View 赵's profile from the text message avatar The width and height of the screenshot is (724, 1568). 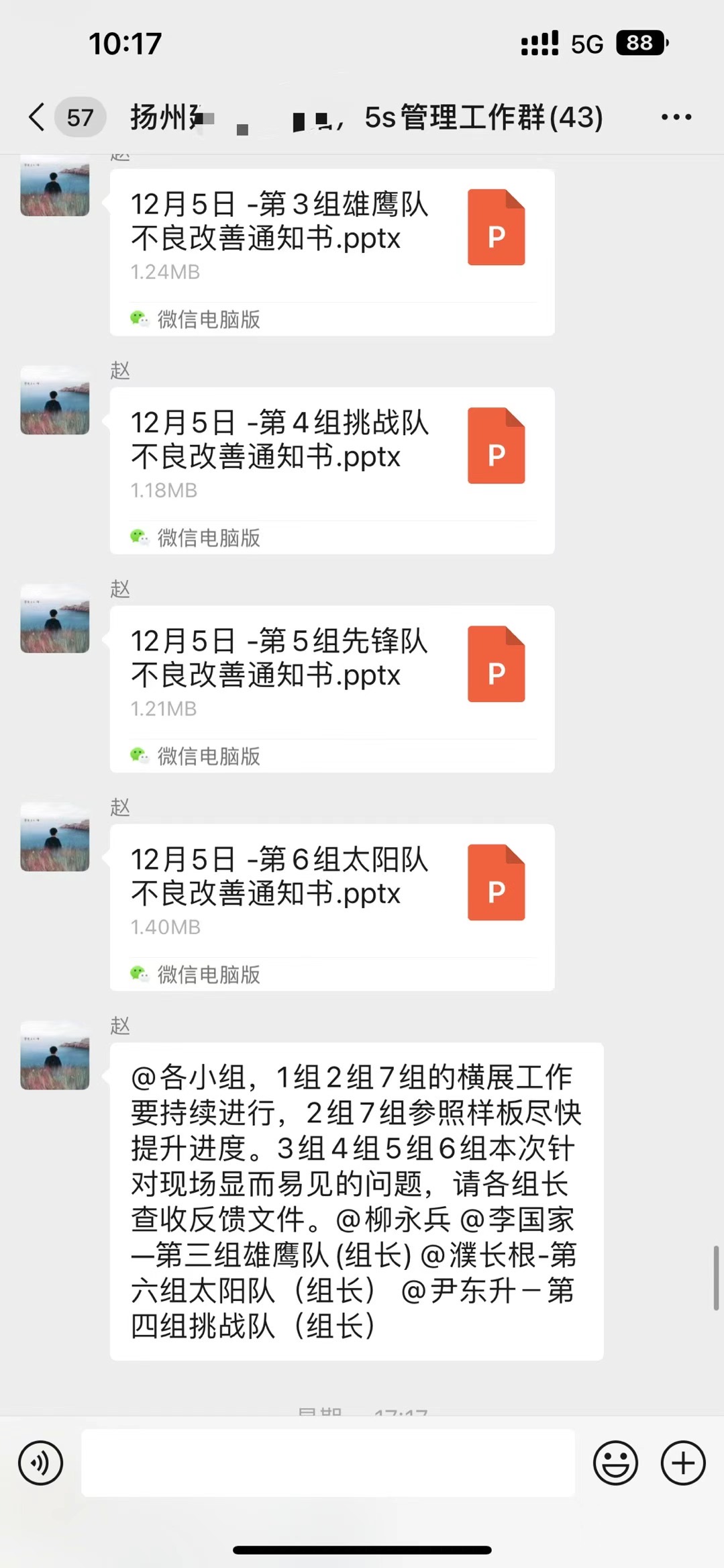(54, 1055)
